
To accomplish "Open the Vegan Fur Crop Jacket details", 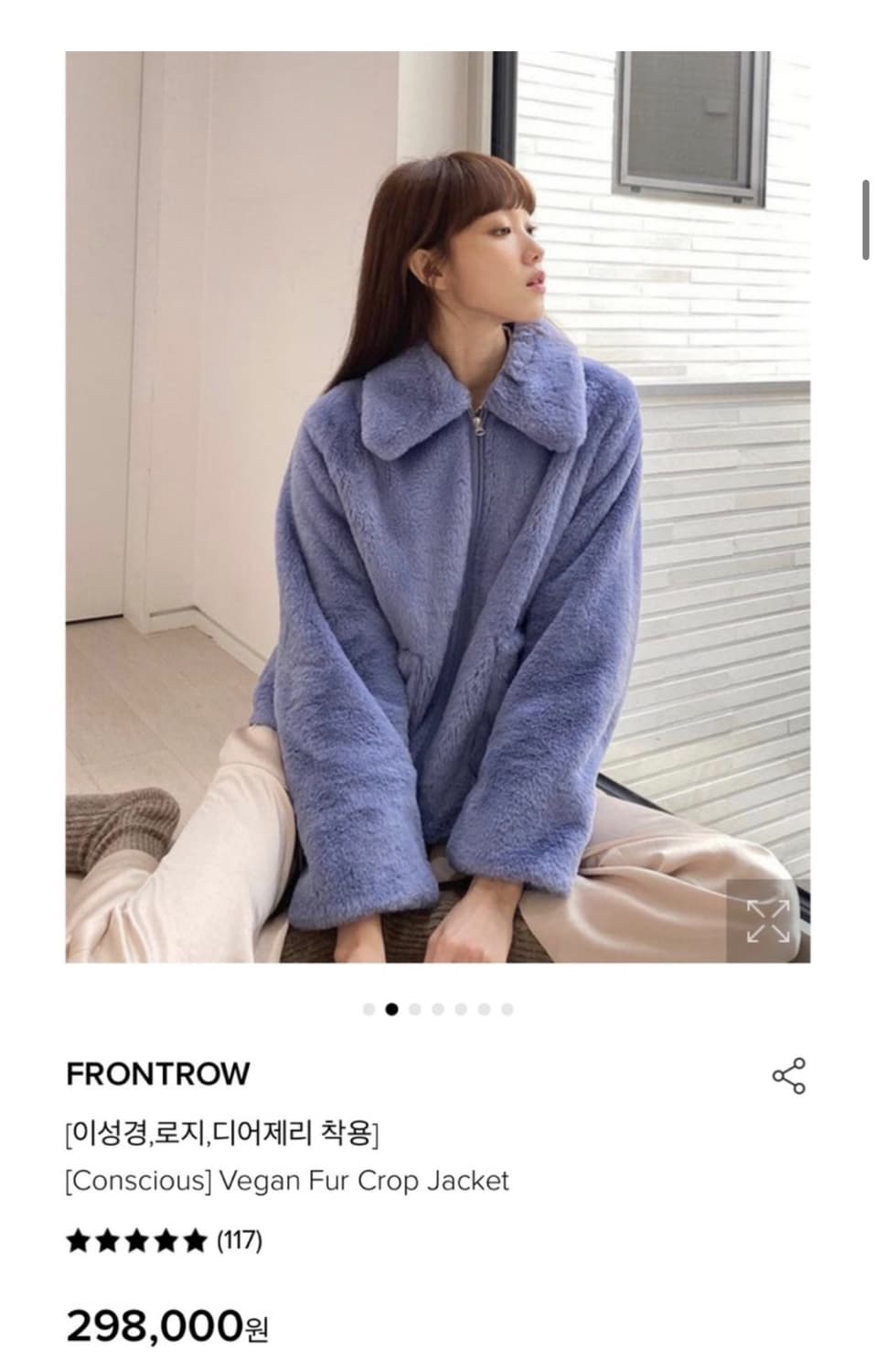I will click(x=285, y=1180).
